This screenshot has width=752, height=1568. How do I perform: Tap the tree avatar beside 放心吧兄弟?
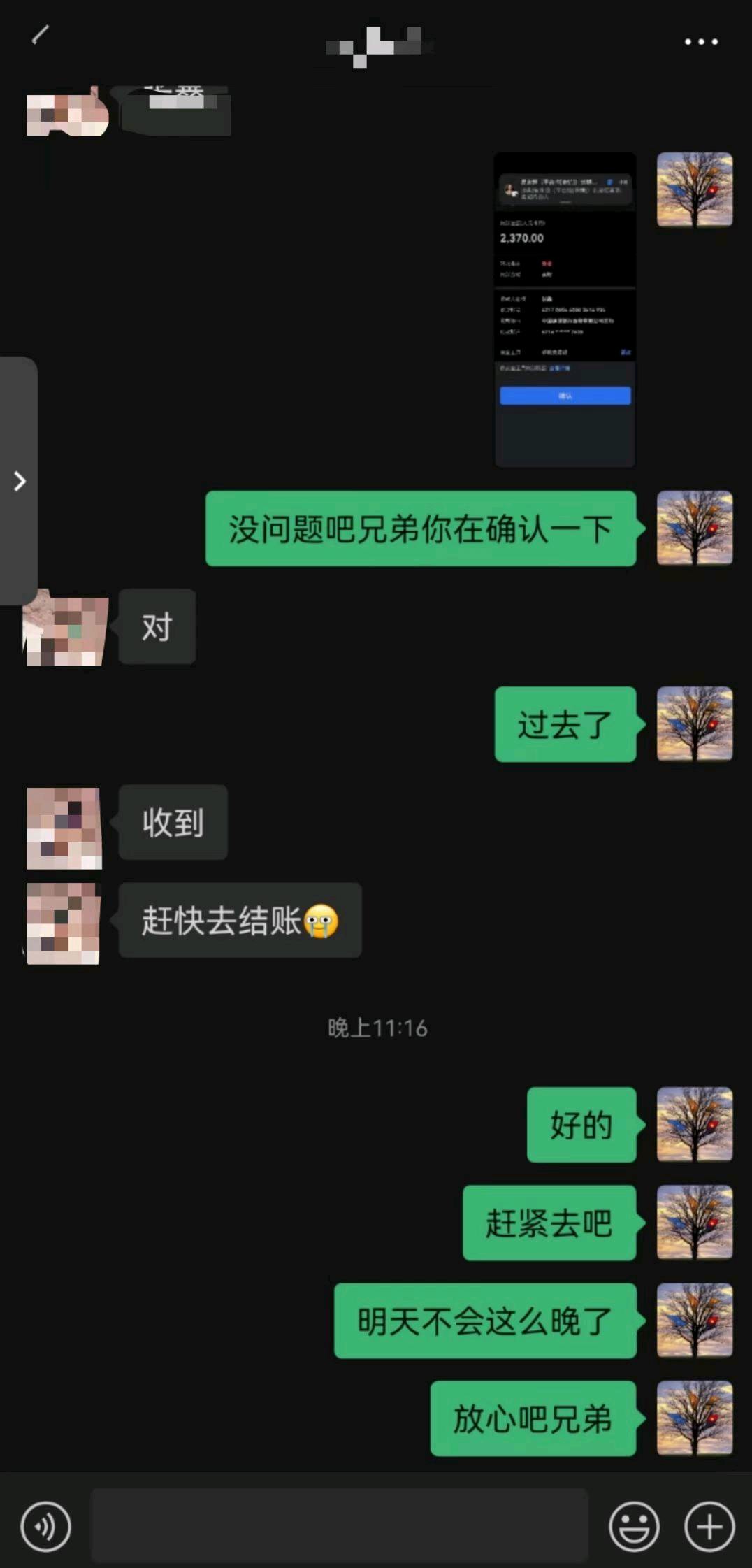pyautogui.click(x=694, y=1418)
